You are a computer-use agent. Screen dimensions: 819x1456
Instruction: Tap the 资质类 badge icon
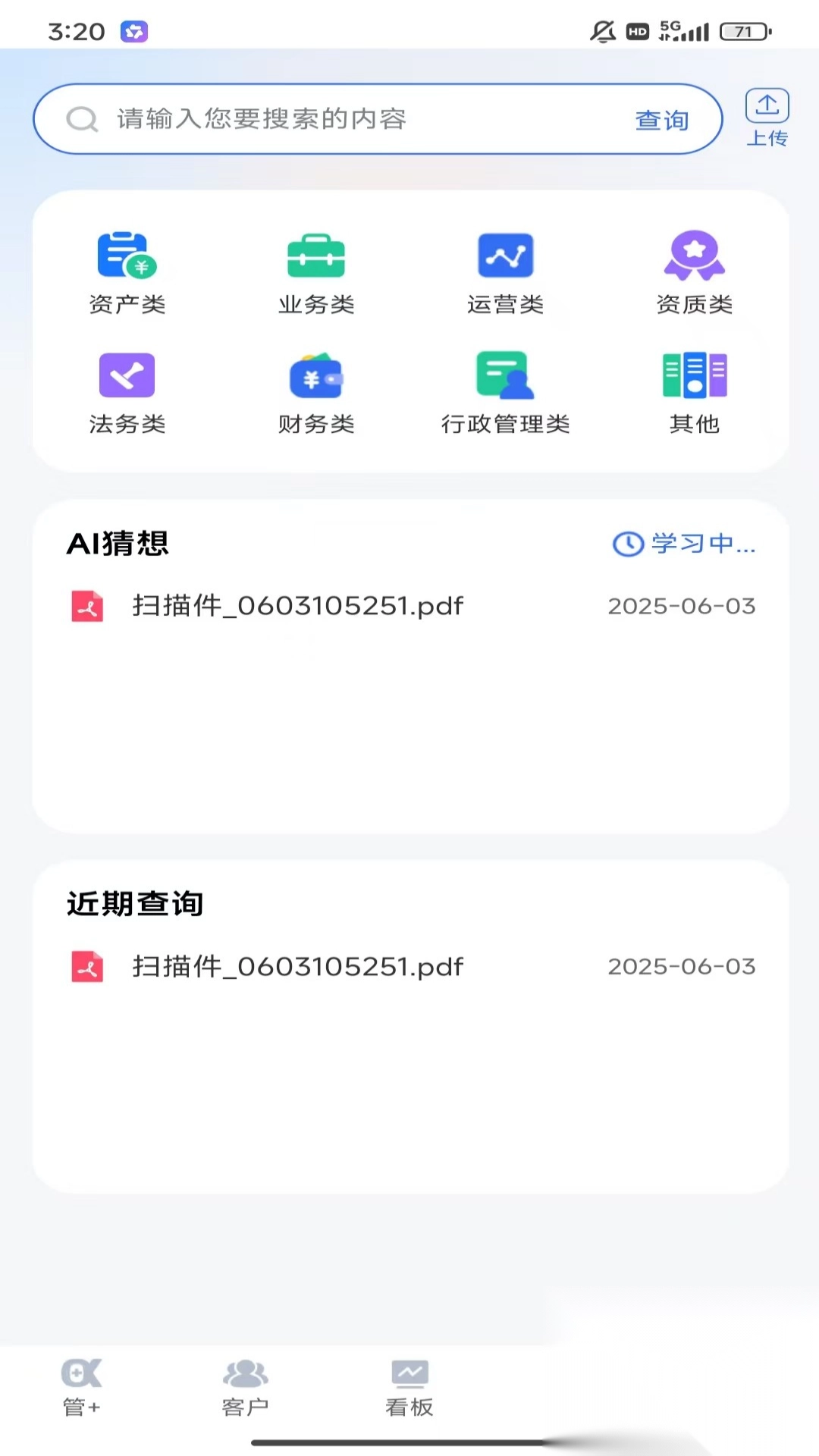click(x=694, y=256)
